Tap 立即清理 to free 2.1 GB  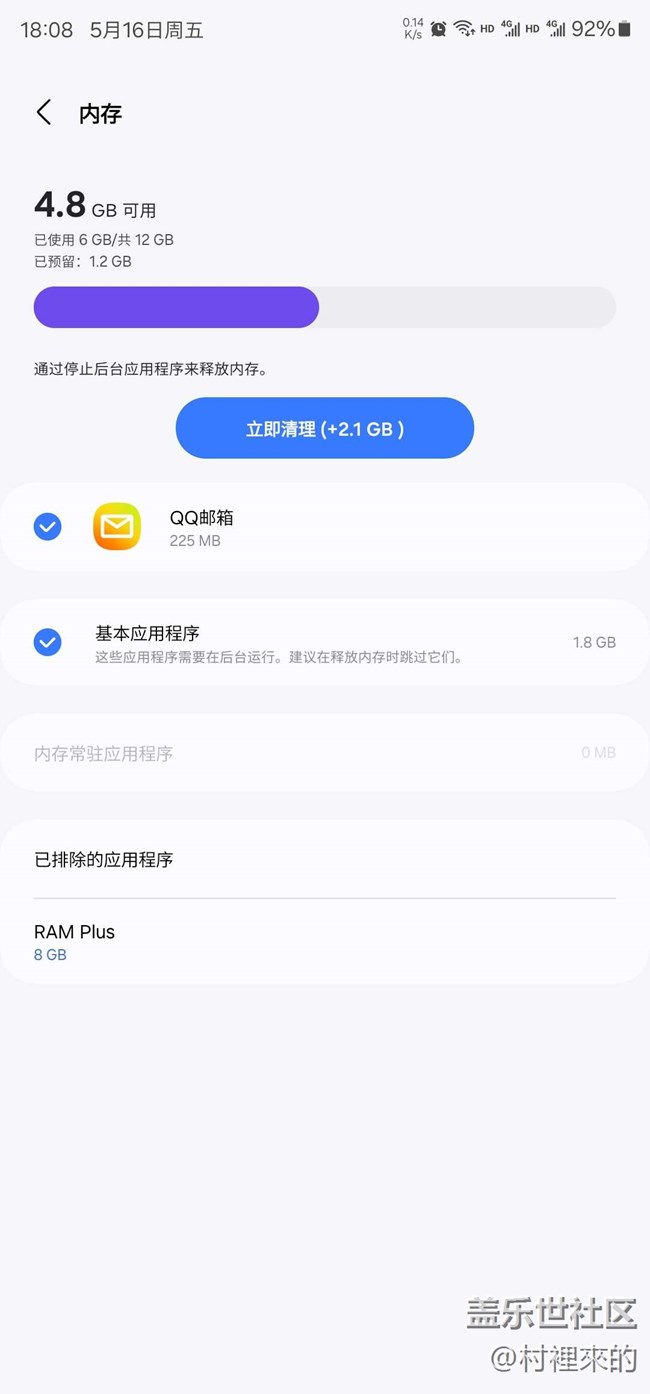(325, 428)
